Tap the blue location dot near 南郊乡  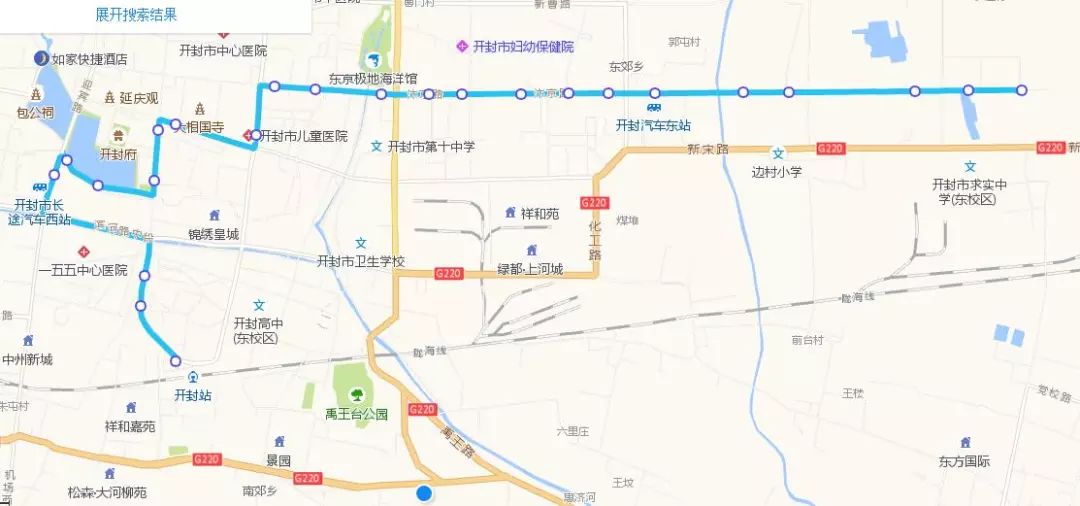tap(424, 493)
